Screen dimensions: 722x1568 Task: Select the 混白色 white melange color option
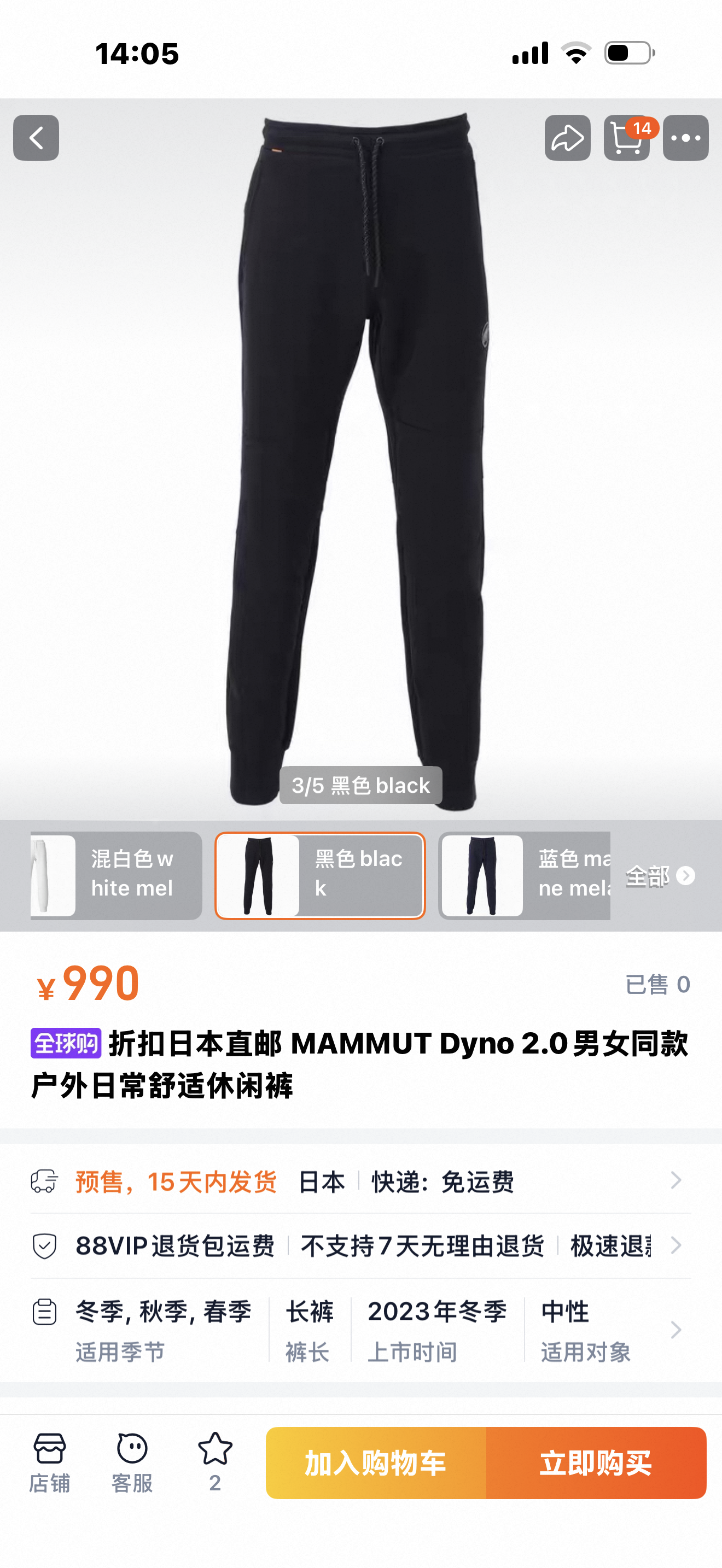tap(117, 875)
